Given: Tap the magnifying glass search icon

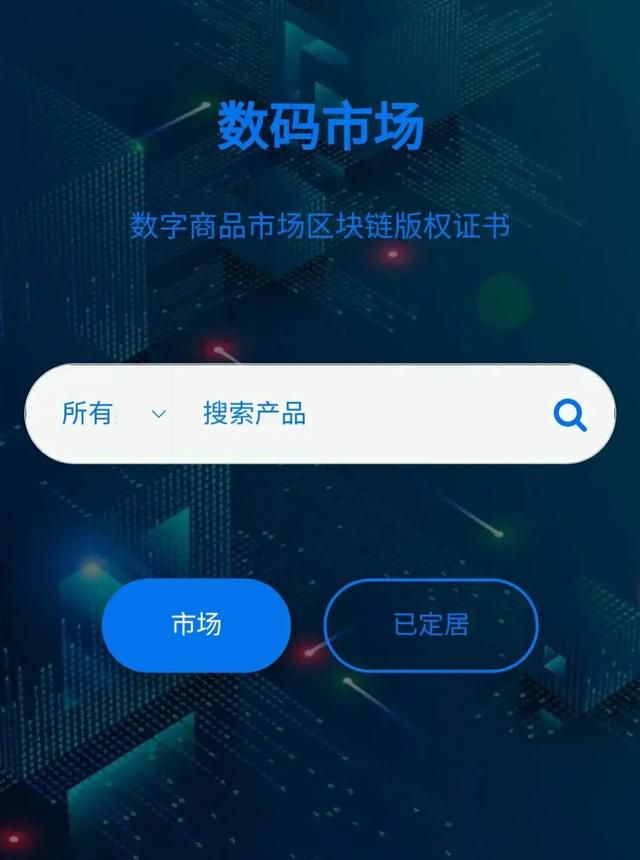Looking at the screenshot, I should (x=570, y=414).
